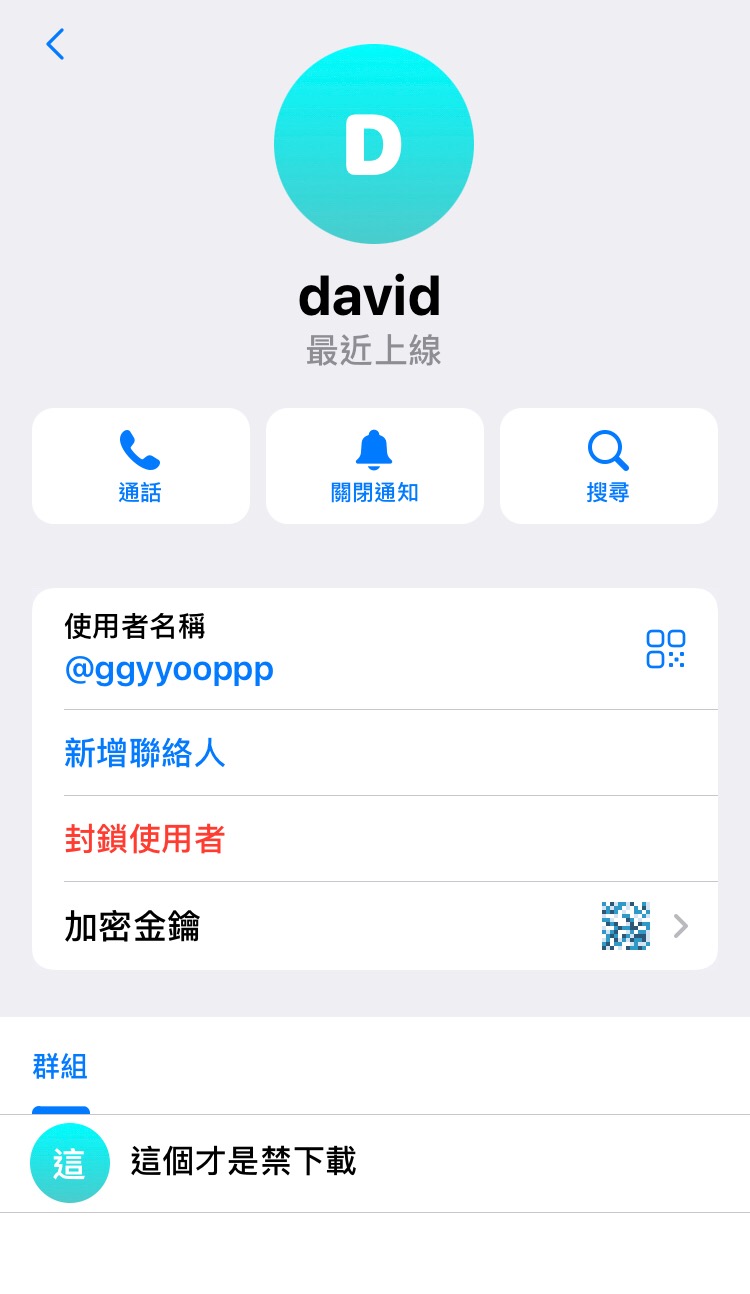This screenshot has height=1294, width=750.
Task: Block this user via 封鎖使用者
Action: point(145,839)
